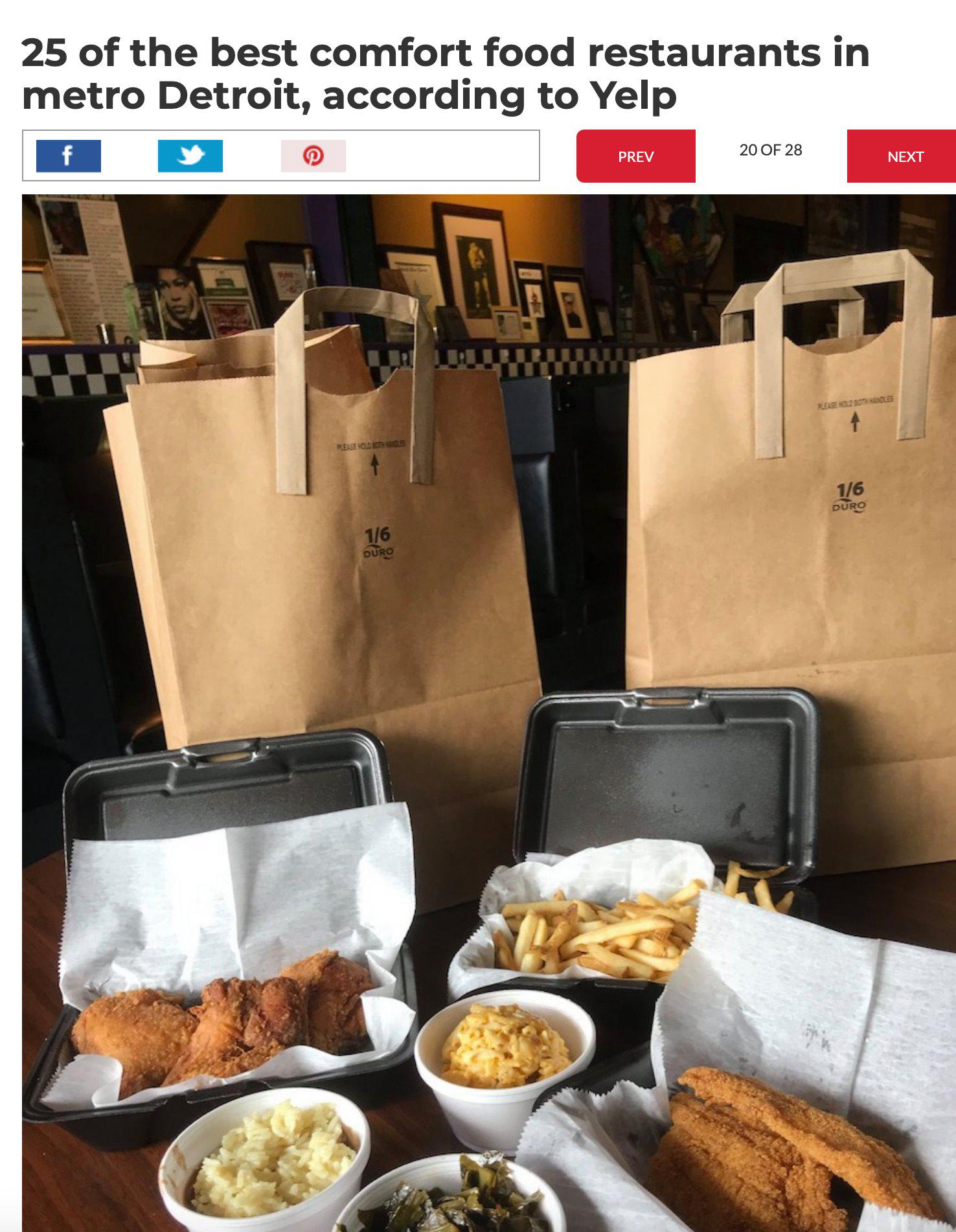956x1232 pixels.
Task: Pin this article on Pinterest
Action: [313, 156]
